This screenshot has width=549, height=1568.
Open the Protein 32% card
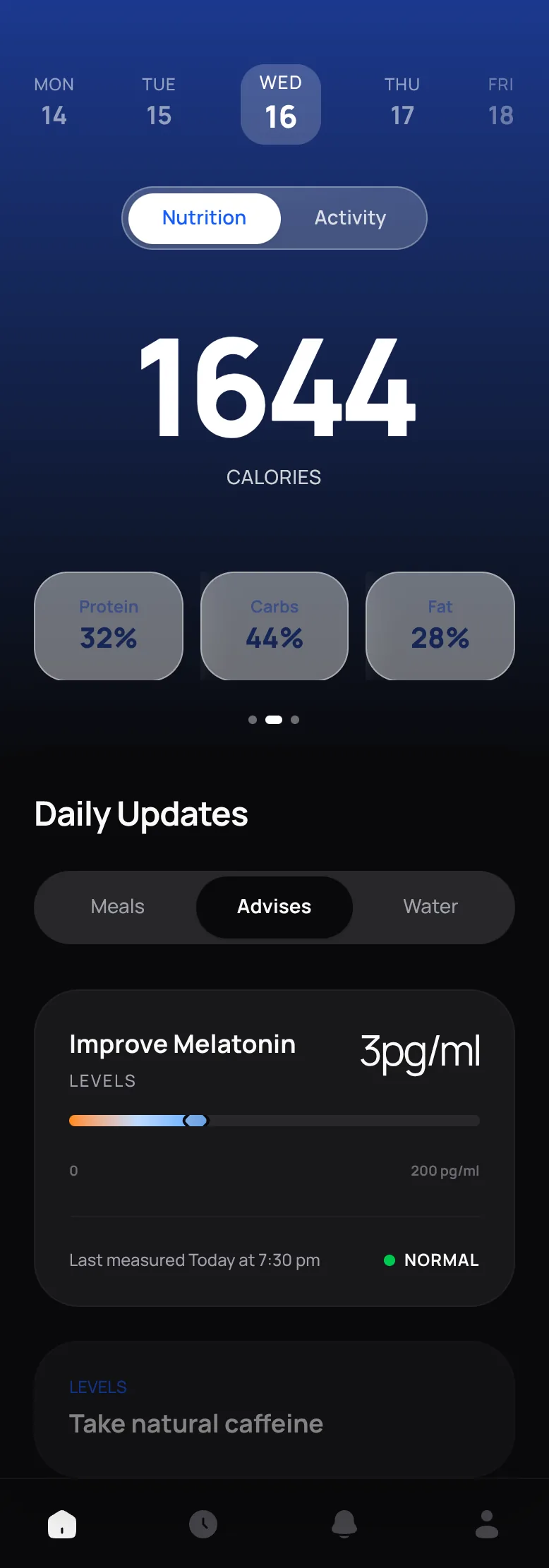pyautogui.click(x=109, y=626)
